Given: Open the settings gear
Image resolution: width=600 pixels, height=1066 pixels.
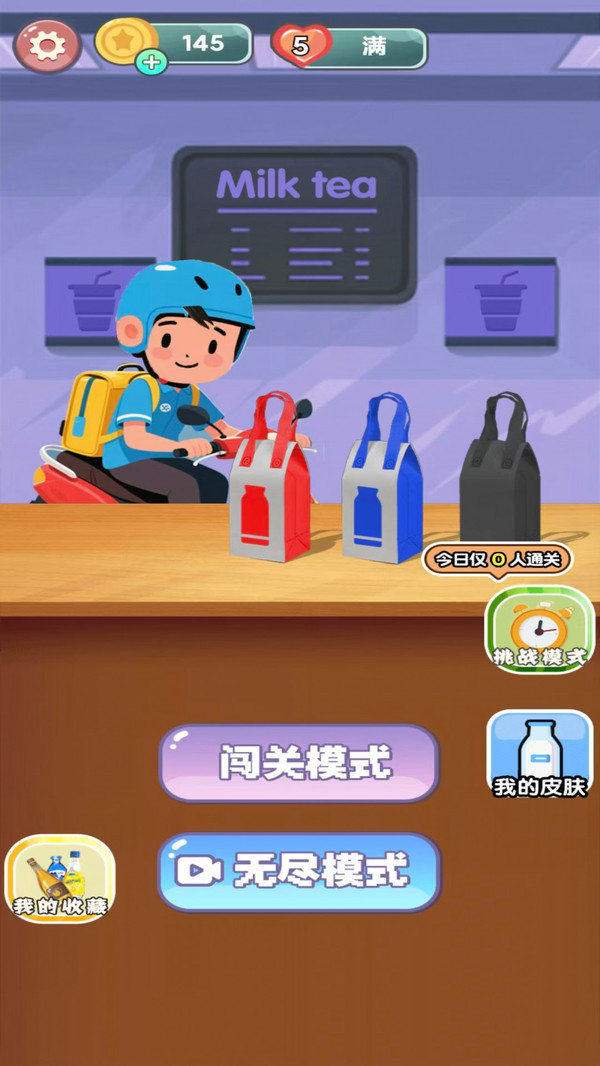Looking at the screenshot, I should (x=46, y=45).
